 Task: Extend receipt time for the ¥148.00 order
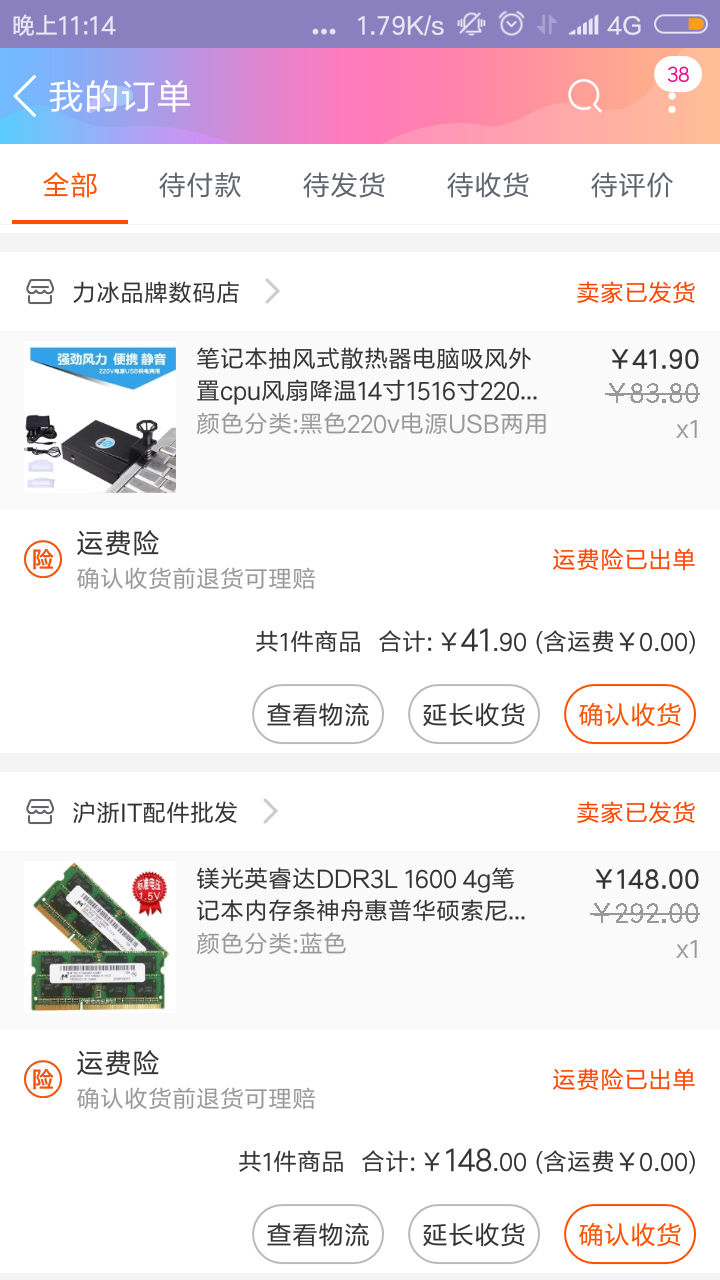point(474,1234)
